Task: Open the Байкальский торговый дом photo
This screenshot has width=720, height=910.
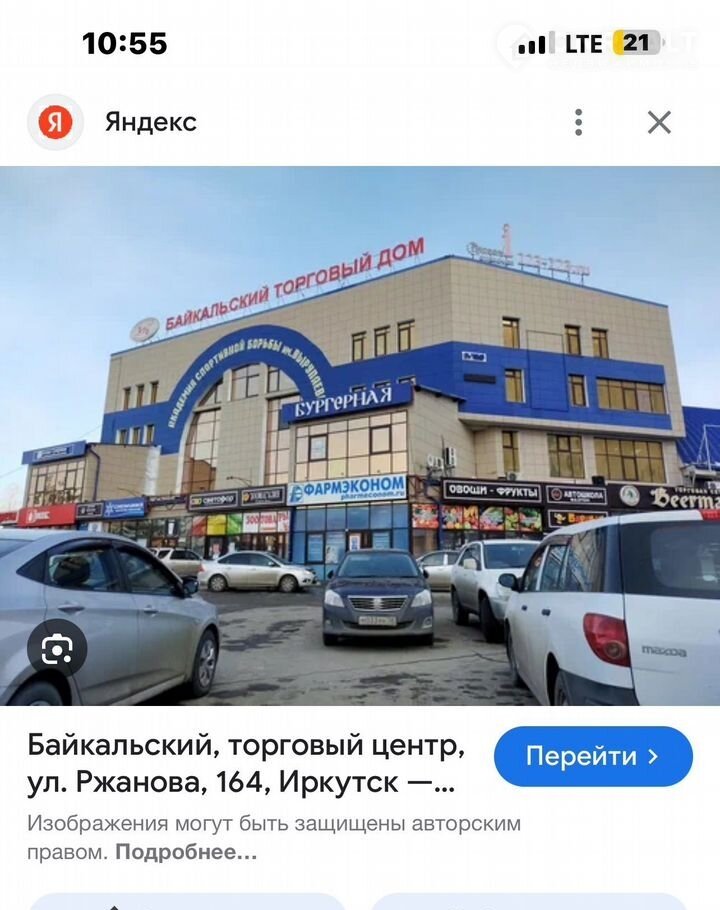Action: click(360, 436)
